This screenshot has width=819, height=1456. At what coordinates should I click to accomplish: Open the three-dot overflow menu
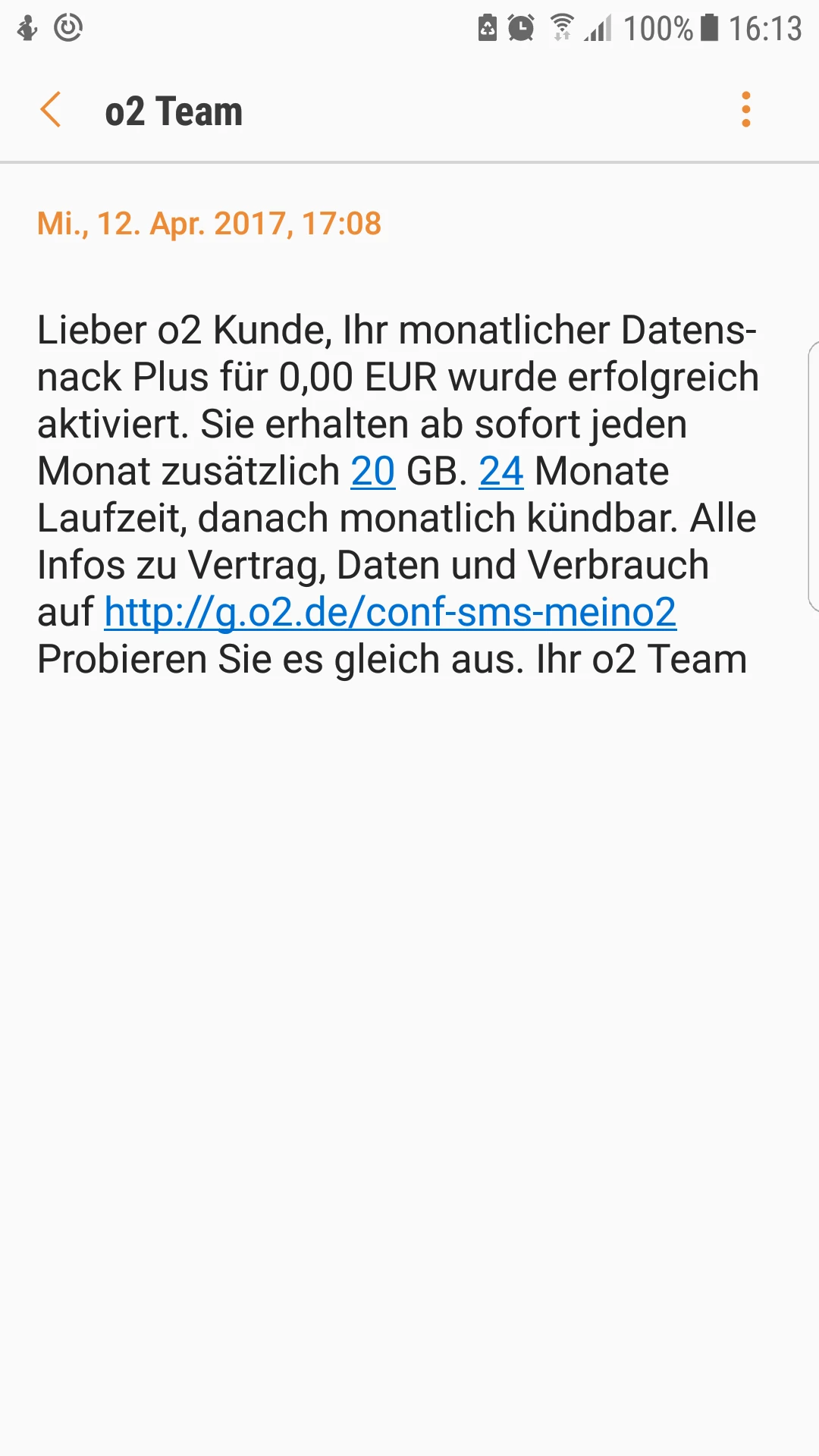click(745, 110)
